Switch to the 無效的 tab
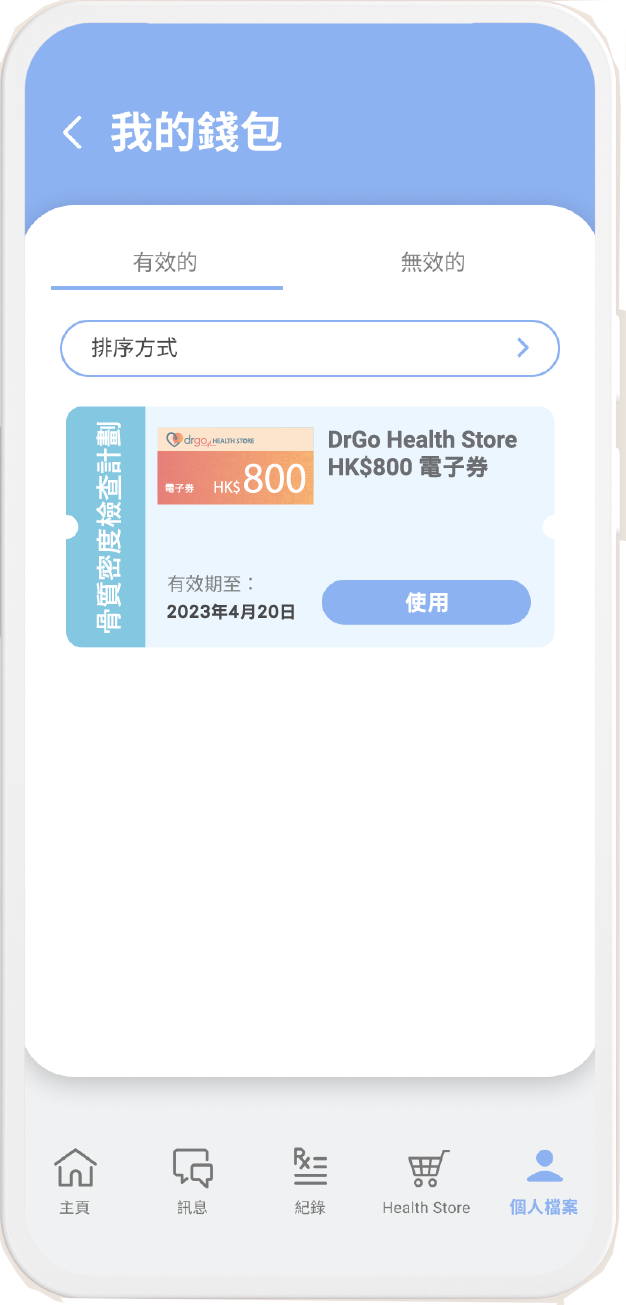 click(432, 263)
